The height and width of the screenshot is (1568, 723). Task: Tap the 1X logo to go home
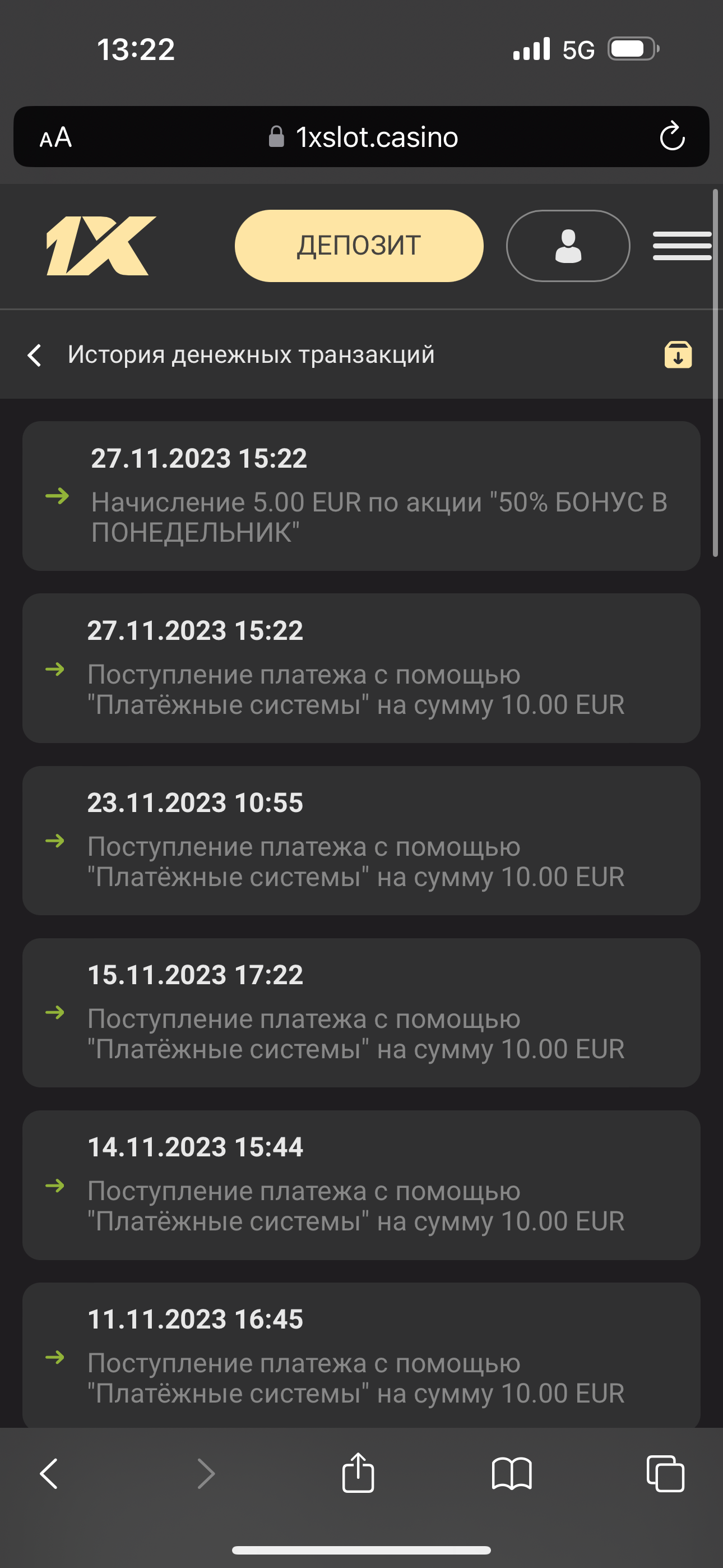(101, 246)
